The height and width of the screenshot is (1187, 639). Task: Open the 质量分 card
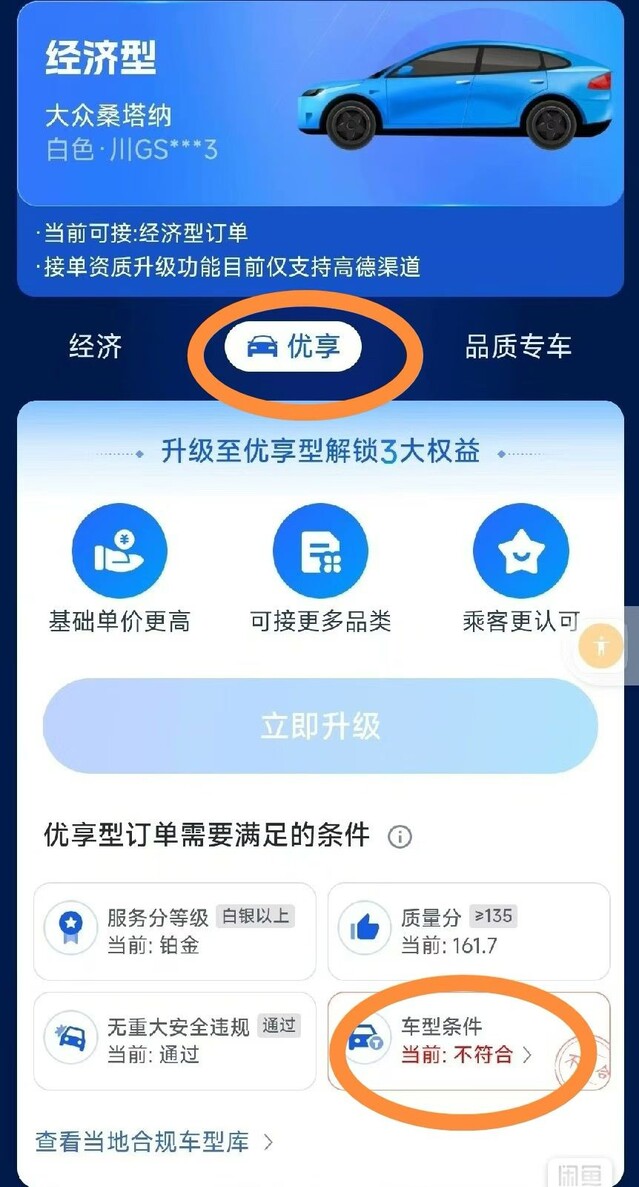468,930
